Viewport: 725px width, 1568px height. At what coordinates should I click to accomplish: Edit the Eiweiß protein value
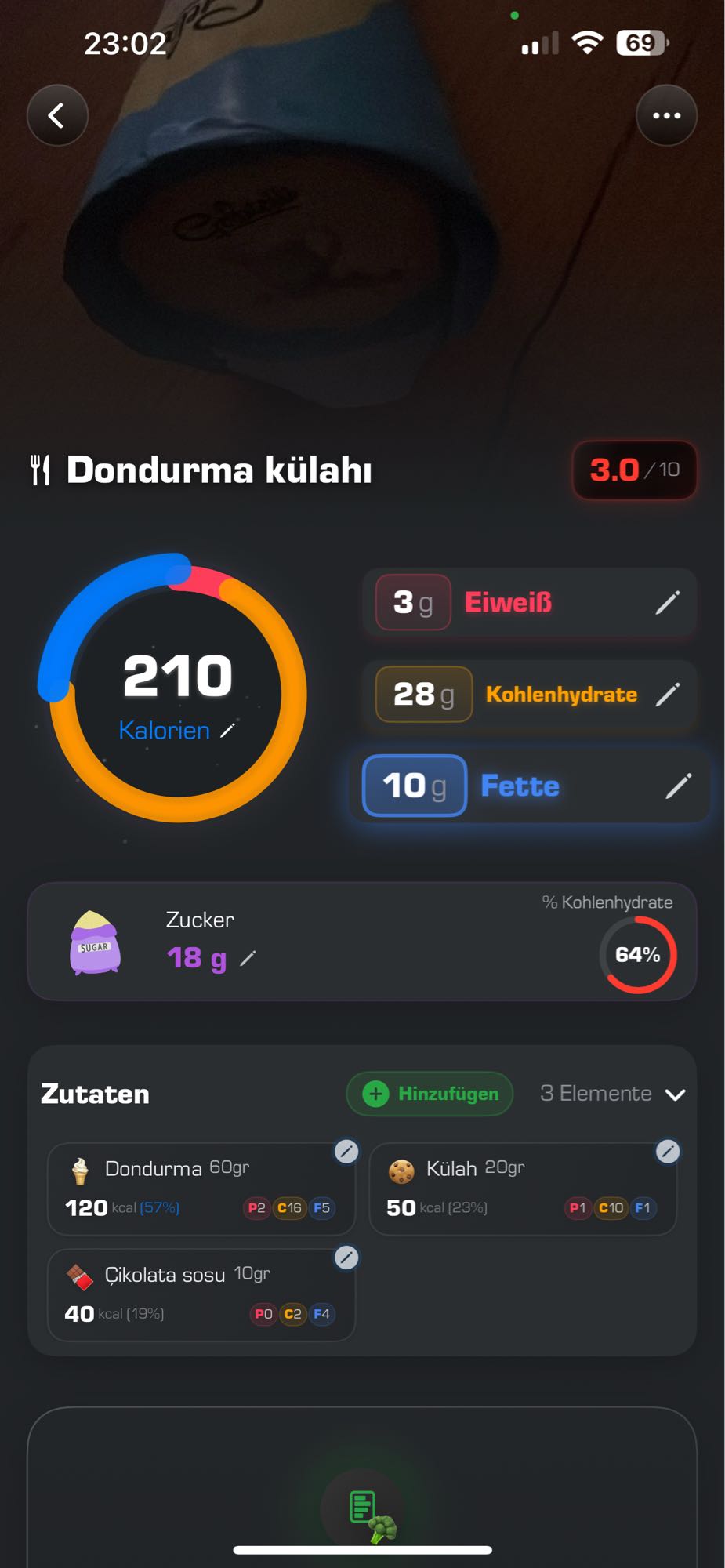click(669, 602)
